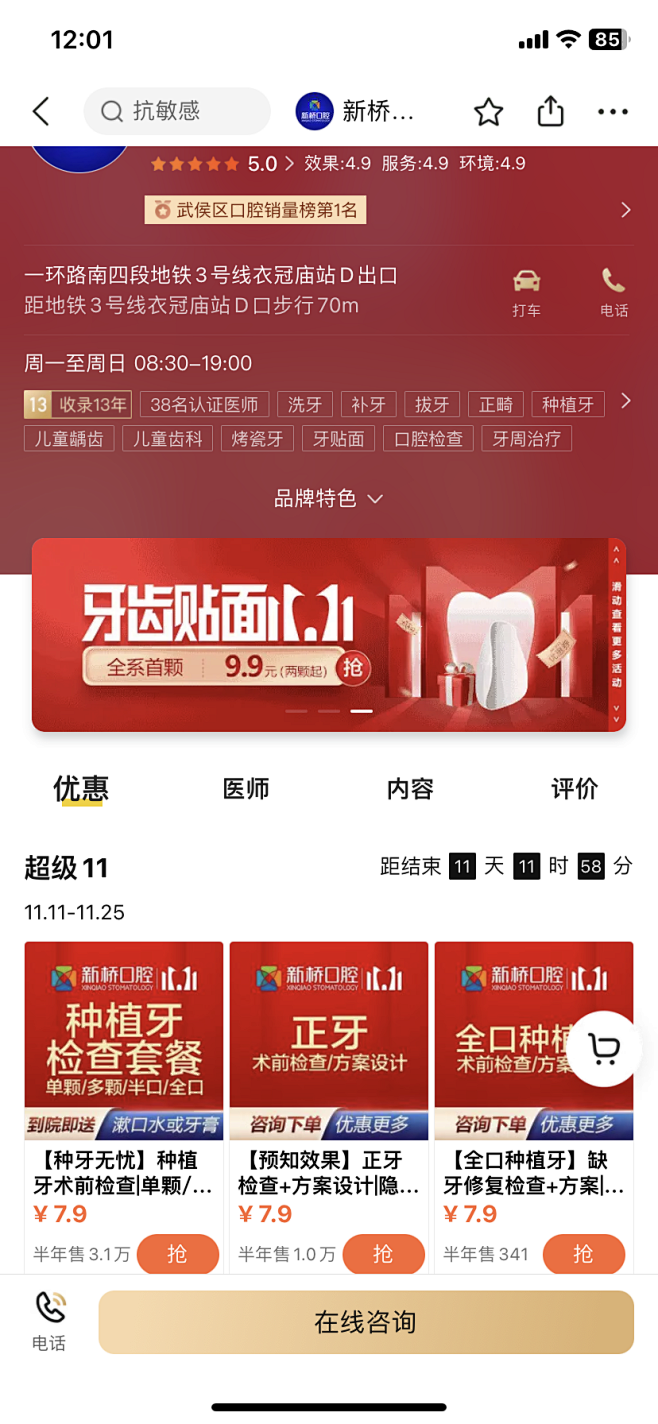Tap 打车 to hail a ride
Viewport: 658px width, 1424px height.
526,293
